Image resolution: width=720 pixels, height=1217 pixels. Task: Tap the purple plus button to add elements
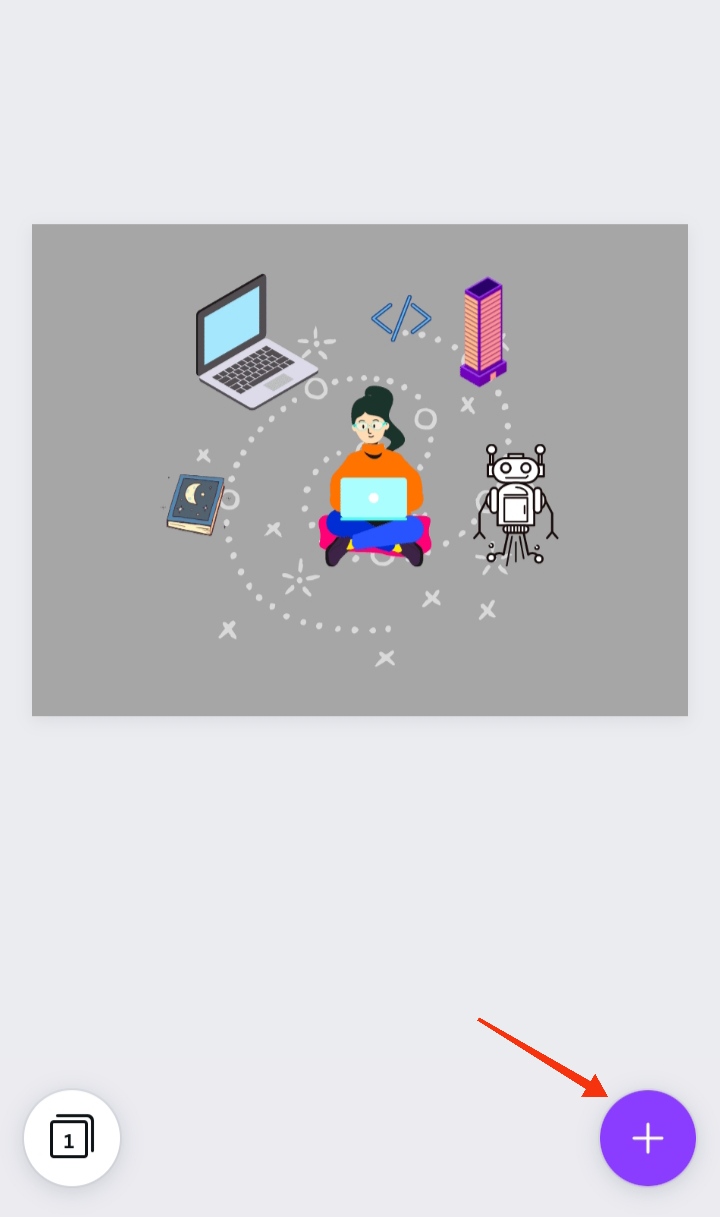647,1137
